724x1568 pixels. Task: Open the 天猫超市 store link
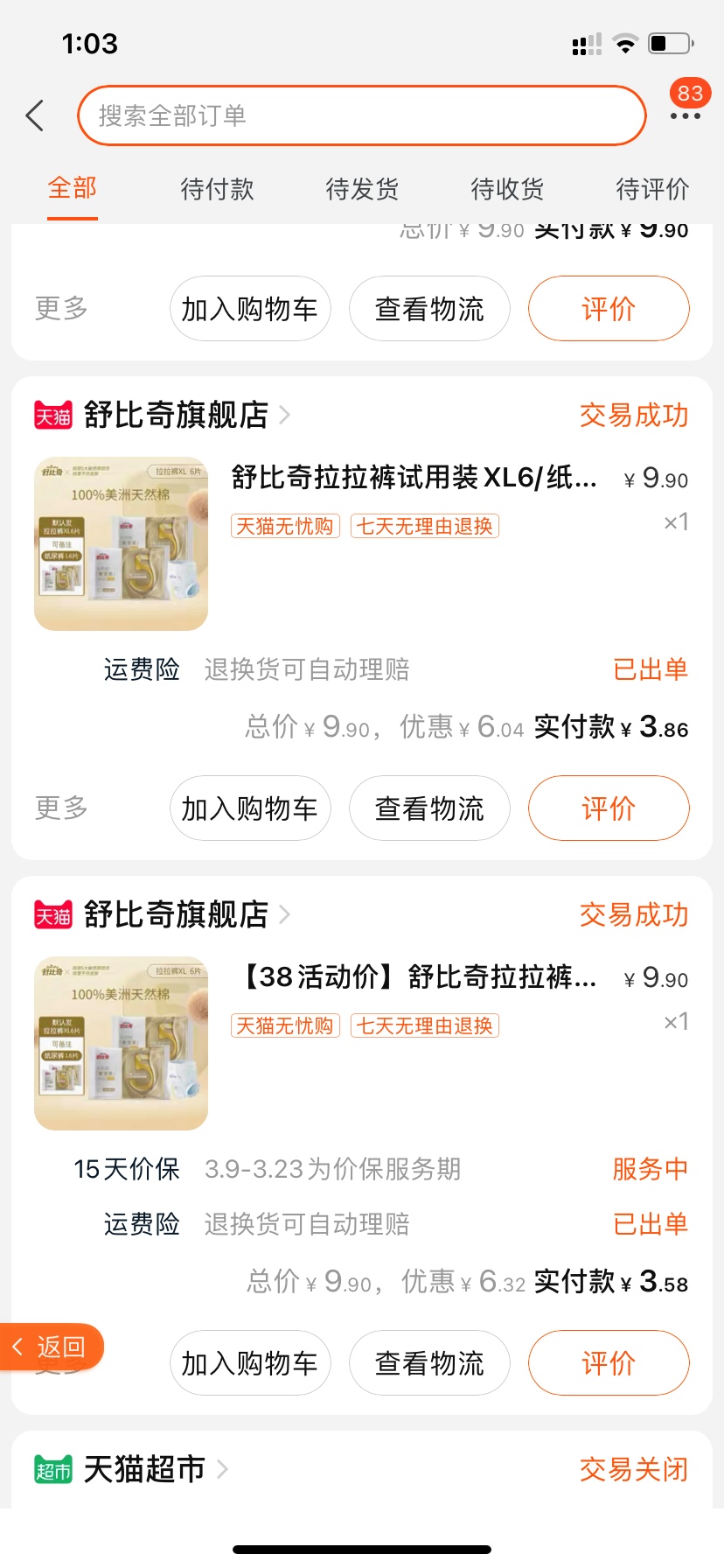pyautogui.click(x=144, y=1470)
